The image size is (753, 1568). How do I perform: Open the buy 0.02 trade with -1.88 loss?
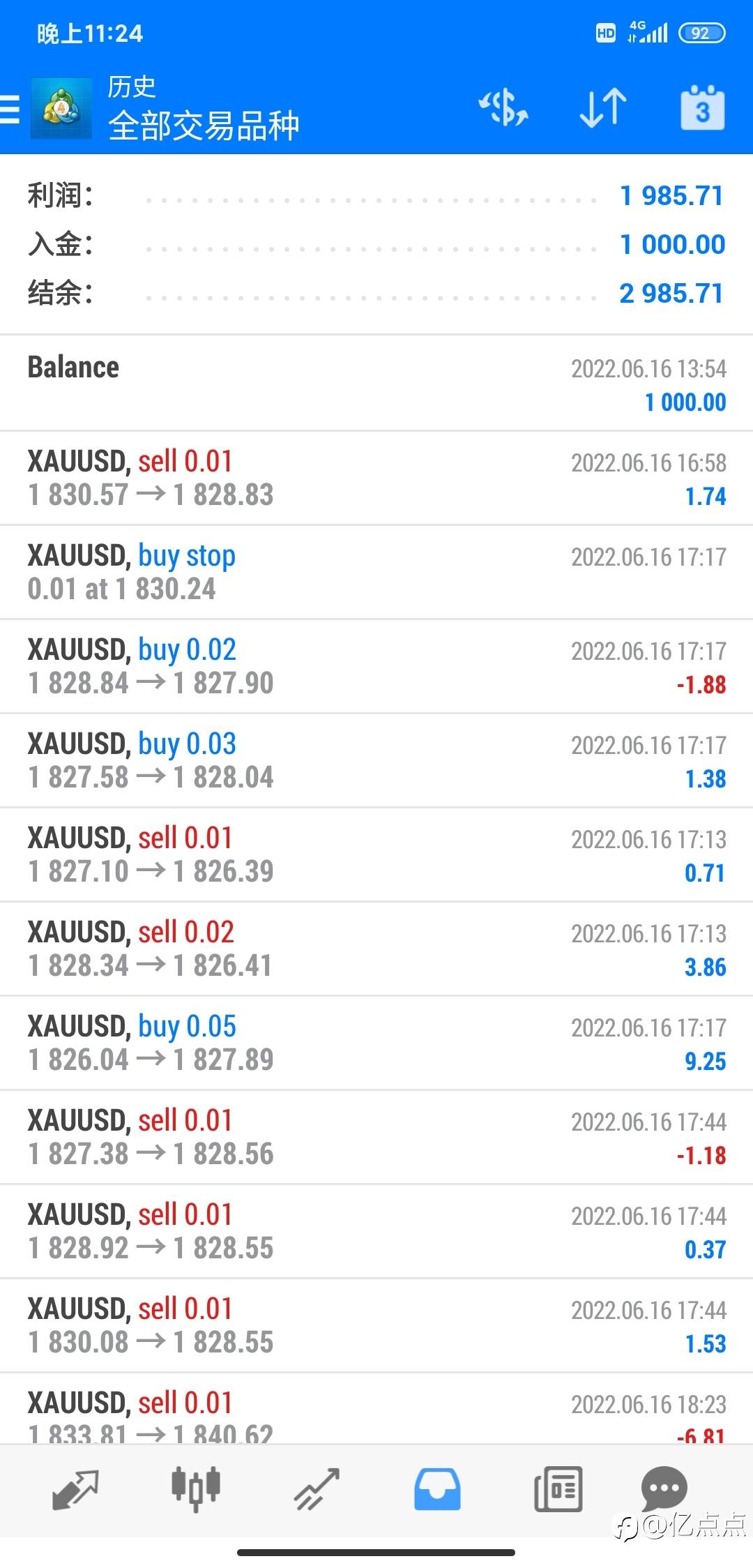[x=376, y=666]
